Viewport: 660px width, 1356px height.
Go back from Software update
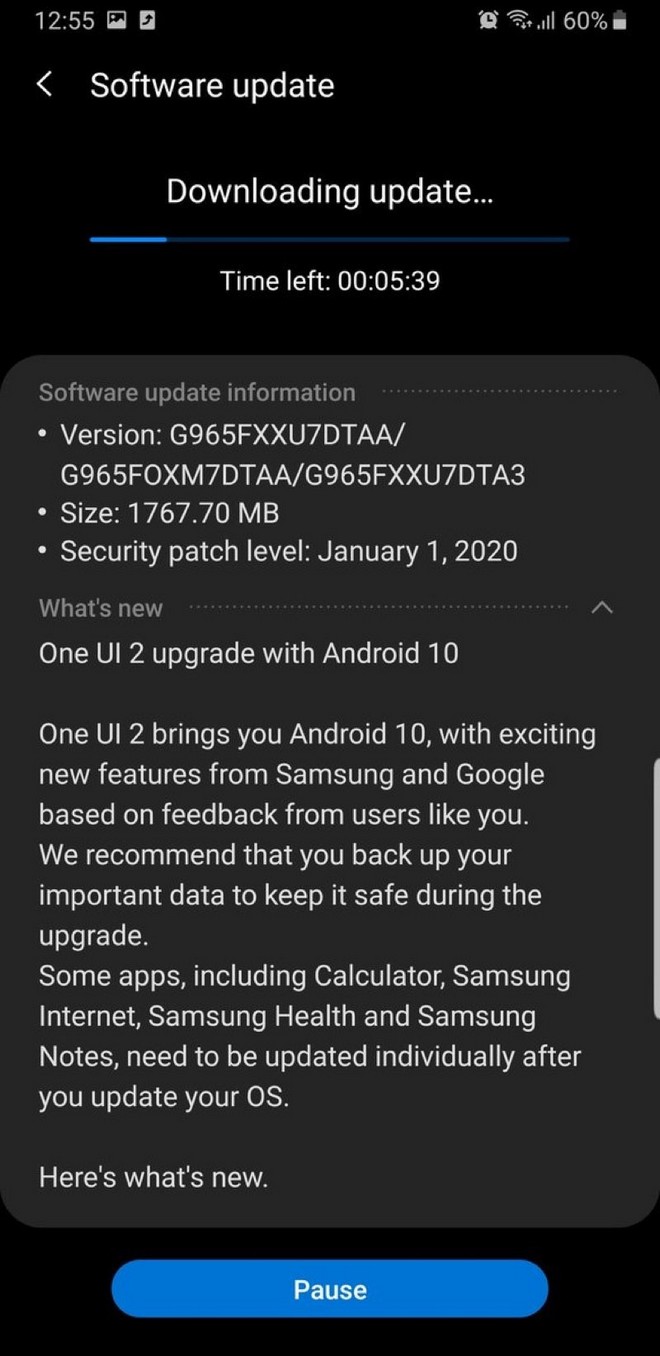click(44, 85)
